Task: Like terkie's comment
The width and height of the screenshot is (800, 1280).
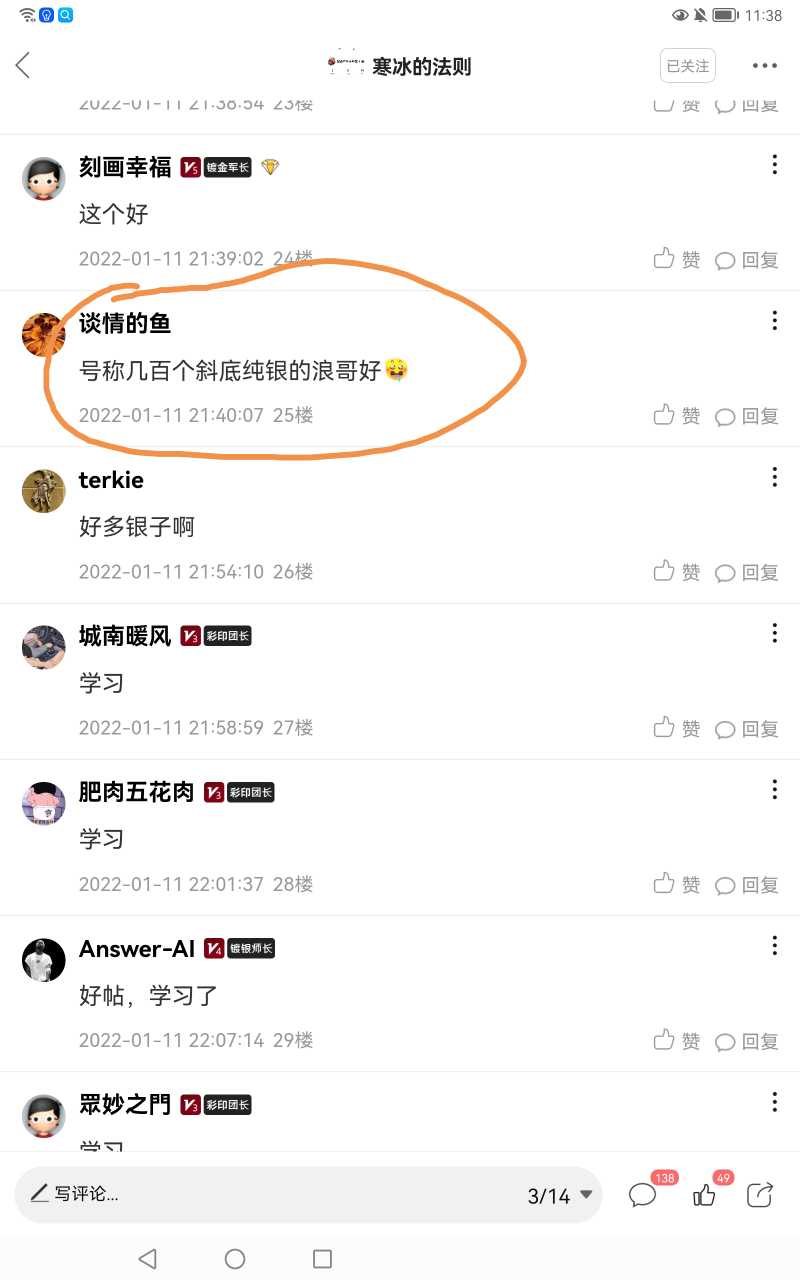Action: [677, 572]
